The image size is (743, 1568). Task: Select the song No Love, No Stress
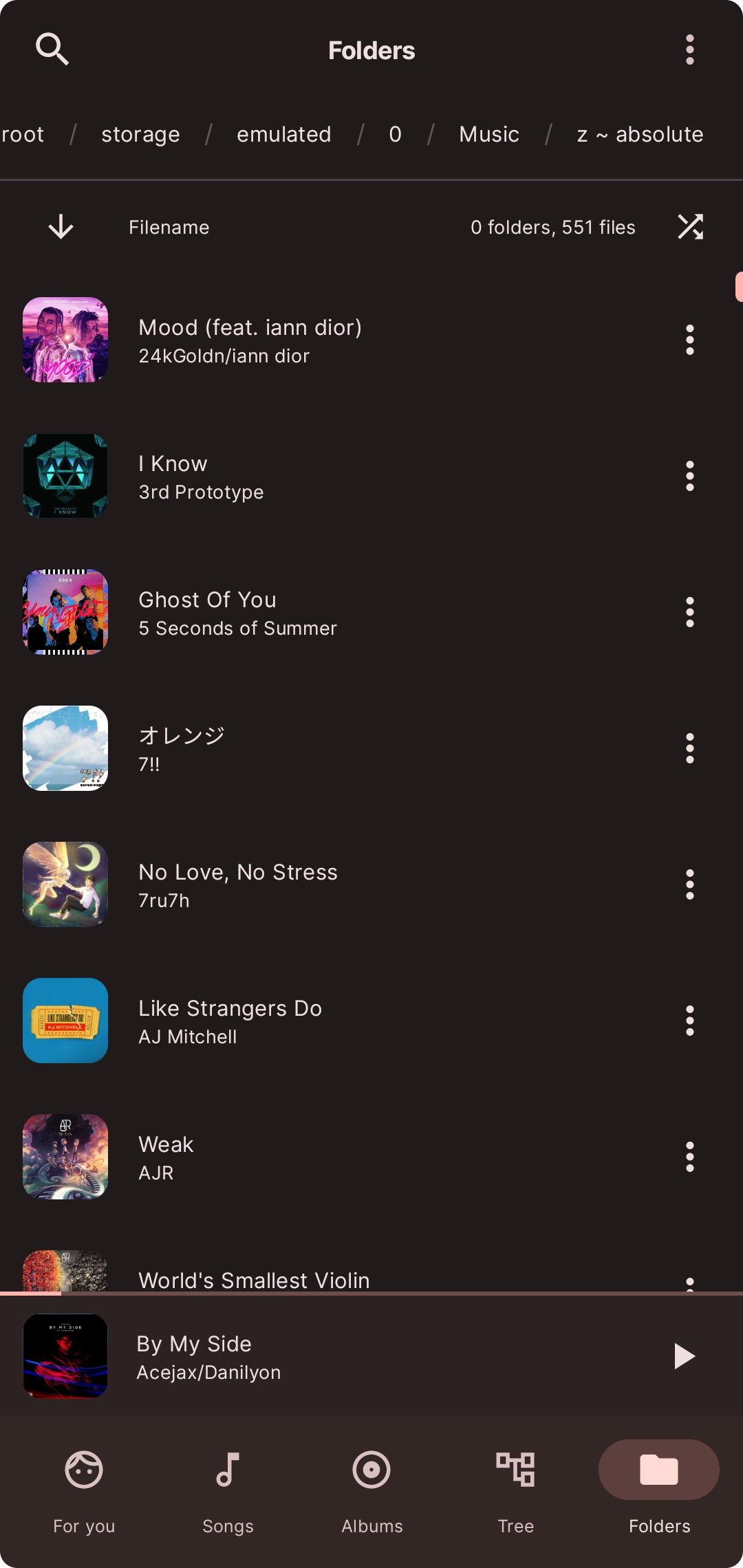237,884
